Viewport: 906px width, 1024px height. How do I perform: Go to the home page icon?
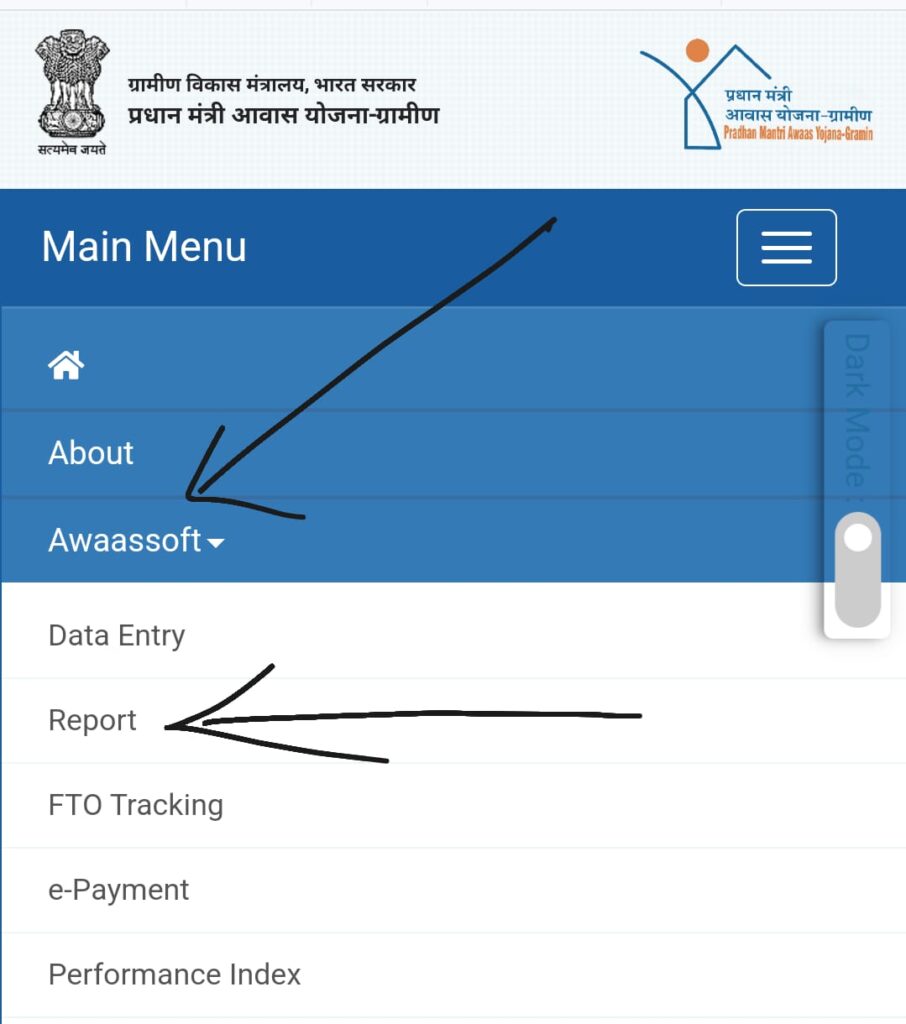coord(66,366)
